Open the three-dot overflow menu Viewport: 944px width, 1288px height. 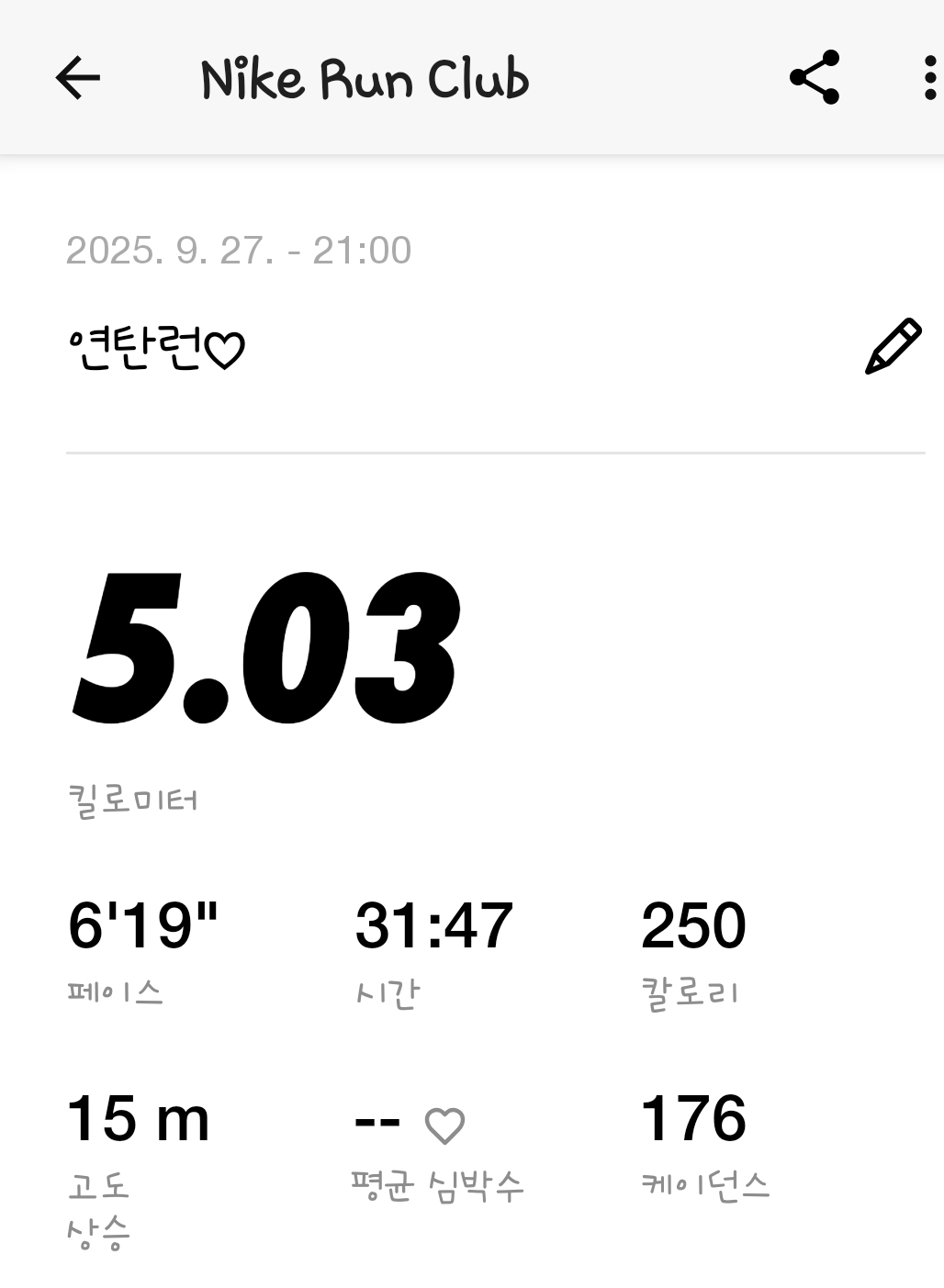(929, 77)
